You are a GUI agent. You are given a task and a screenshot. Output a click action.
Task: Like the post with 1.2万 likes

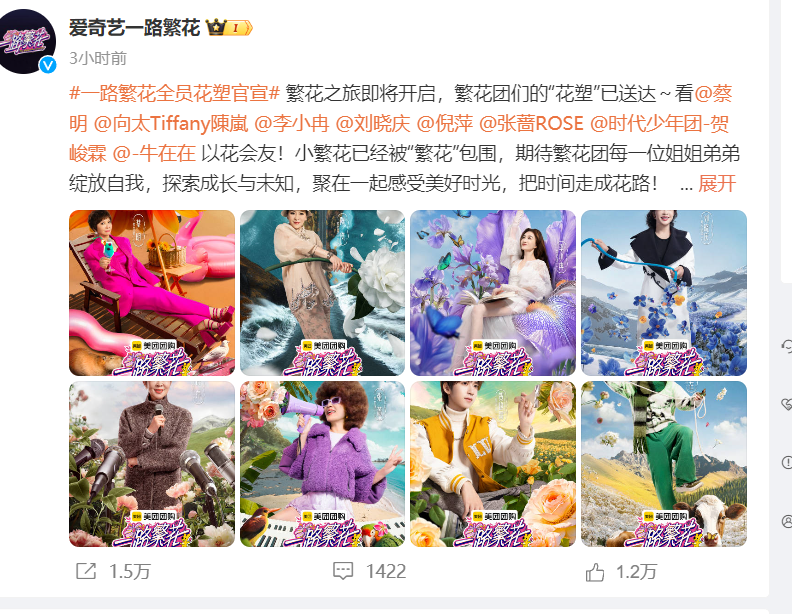(x=622, y=572)
